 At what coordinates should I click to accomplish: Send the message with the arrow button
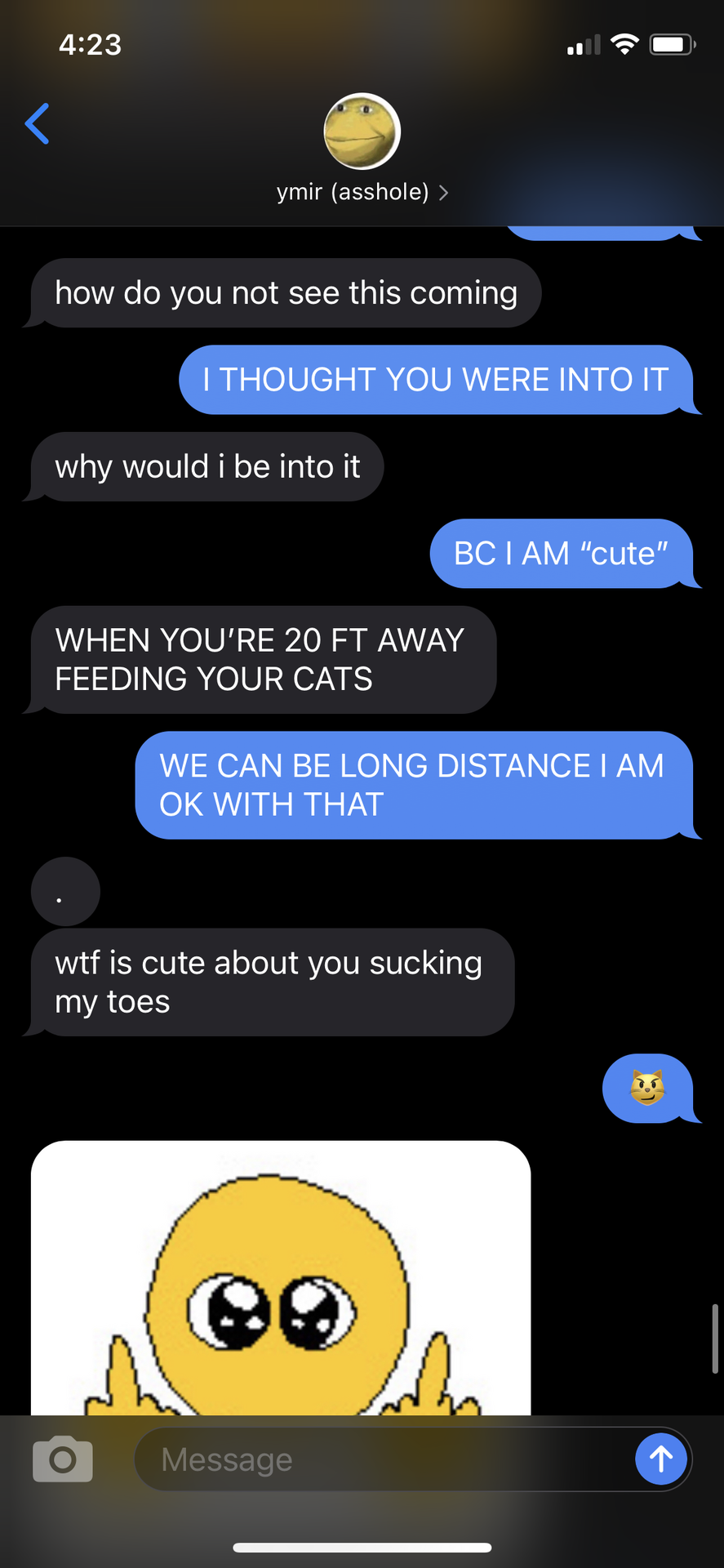point(661,1459)
